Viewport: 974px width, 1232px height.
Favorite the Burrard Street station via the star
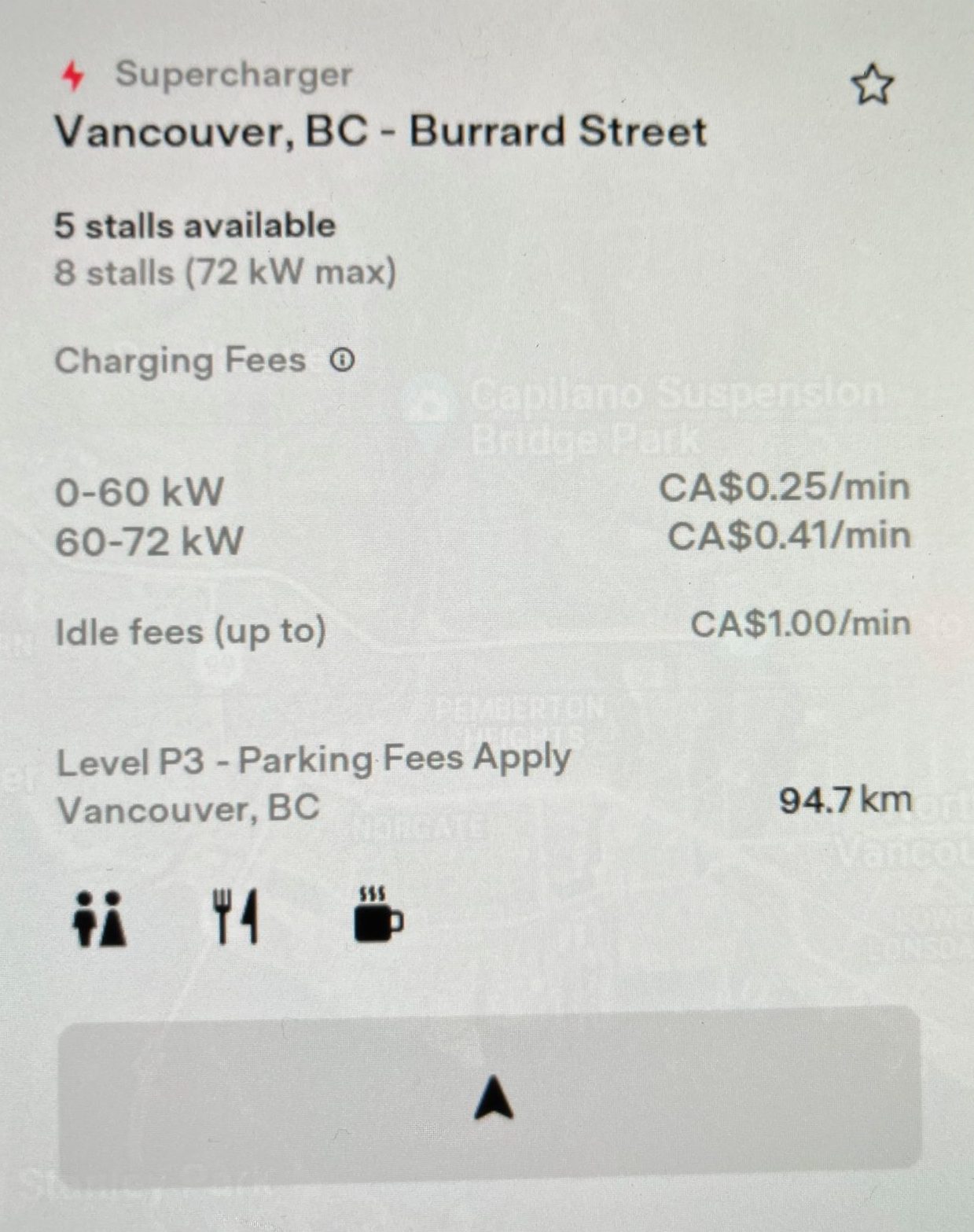click(873, 85)
